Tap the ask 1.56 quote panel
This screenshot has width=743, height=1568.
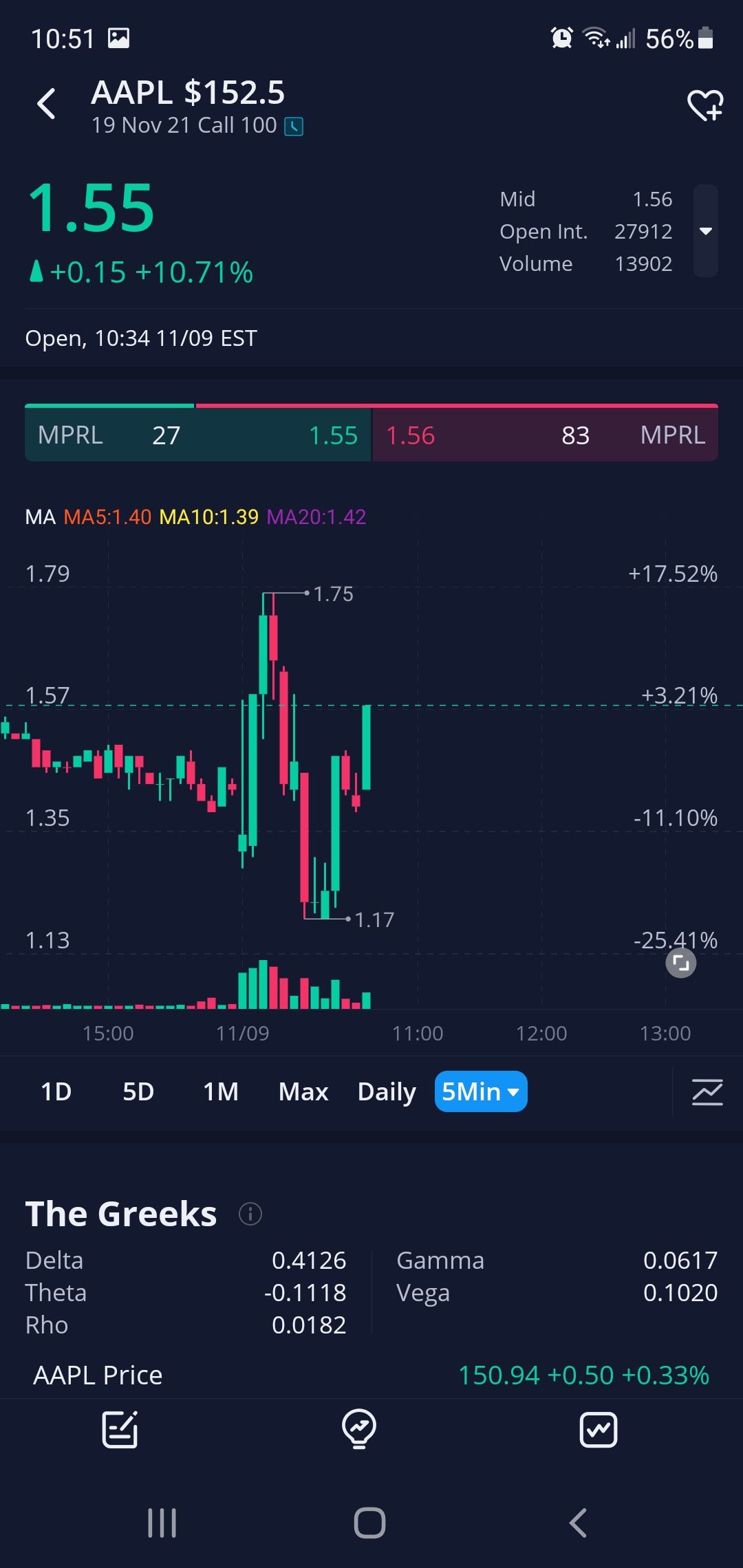[x=545, y=435]
